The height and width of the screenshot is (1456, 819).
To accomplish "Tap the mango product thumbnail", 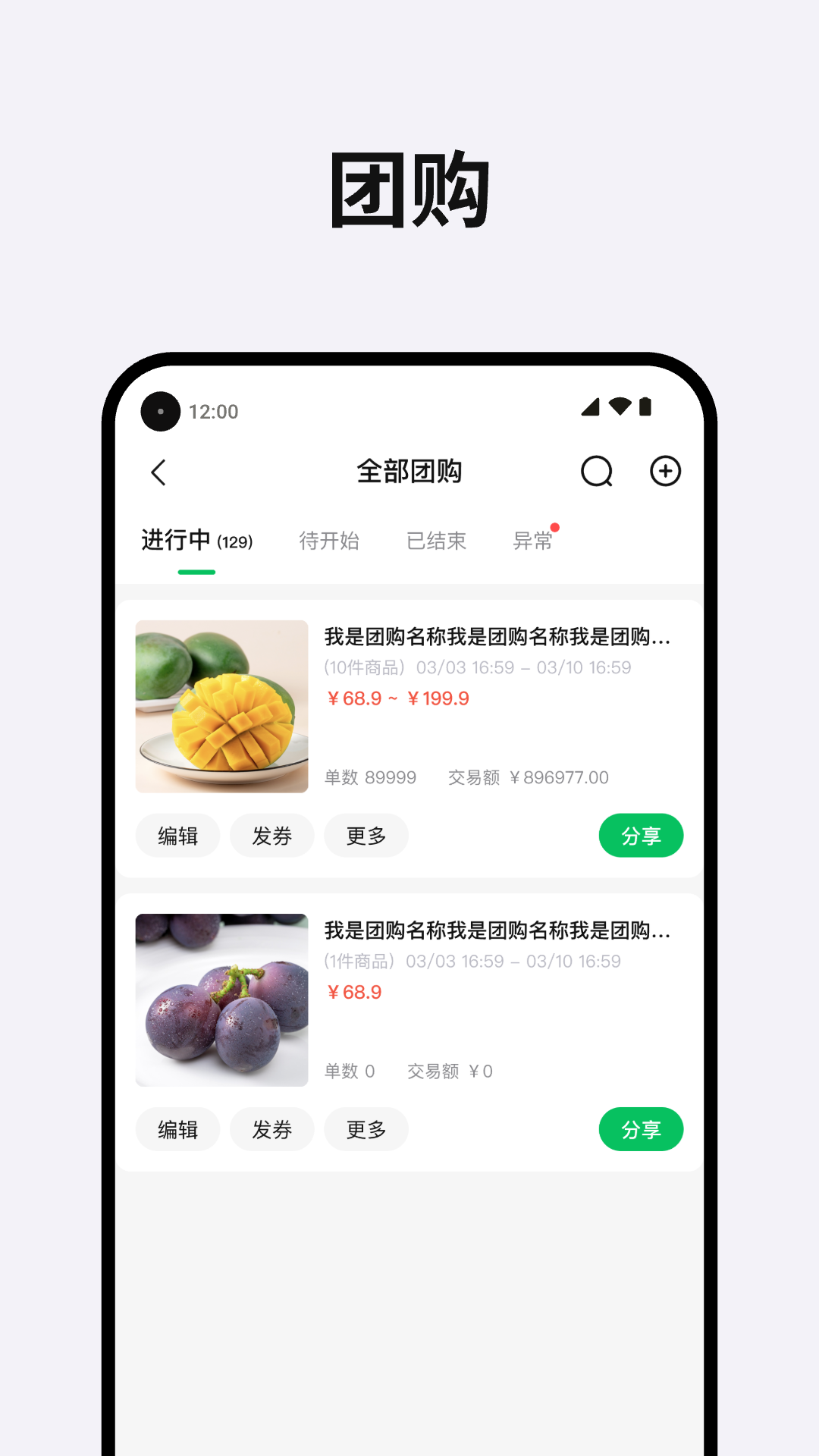I will tap(221, 708).
